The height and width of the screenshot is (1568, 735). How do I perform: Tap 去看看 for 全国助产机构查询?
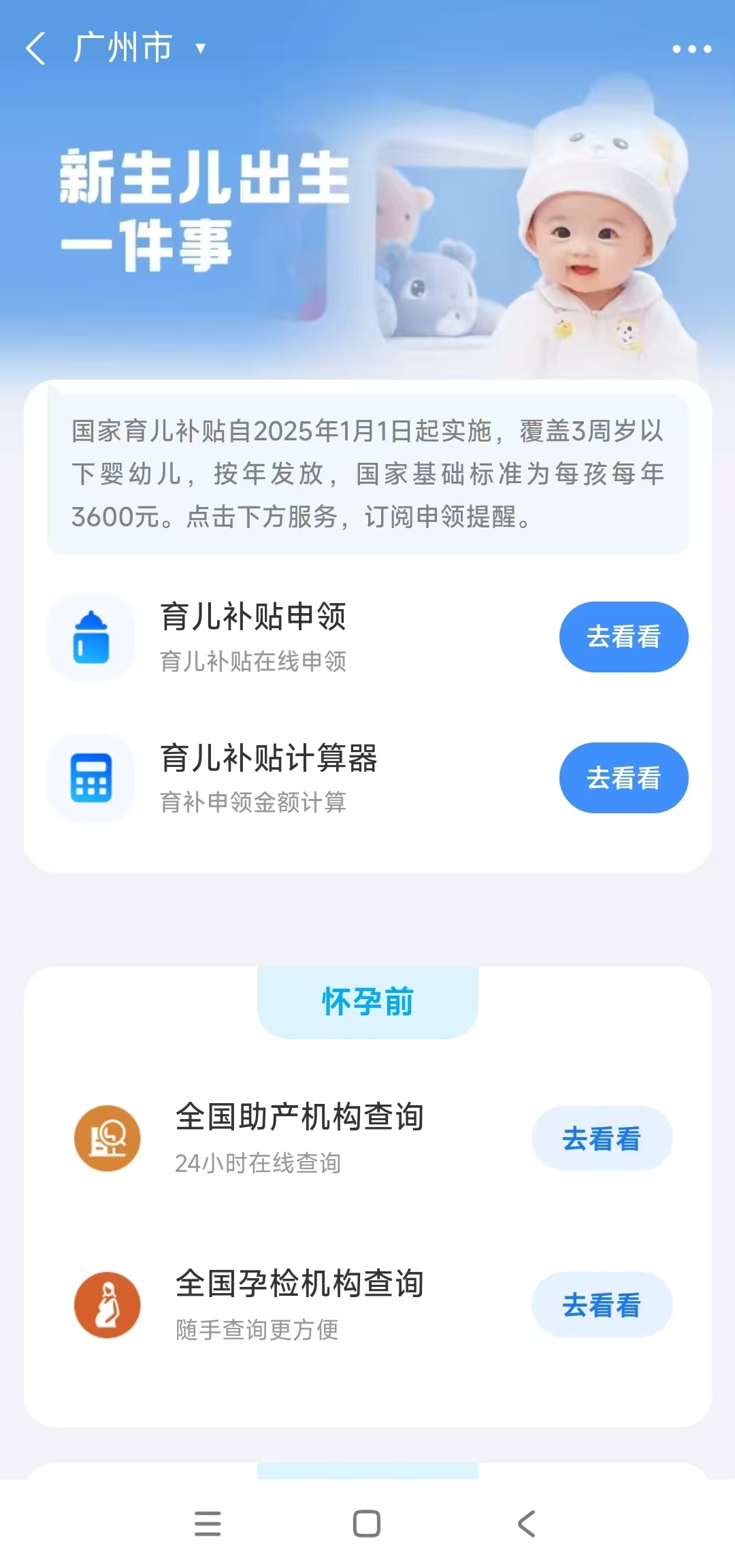[x=602, y=1139]
